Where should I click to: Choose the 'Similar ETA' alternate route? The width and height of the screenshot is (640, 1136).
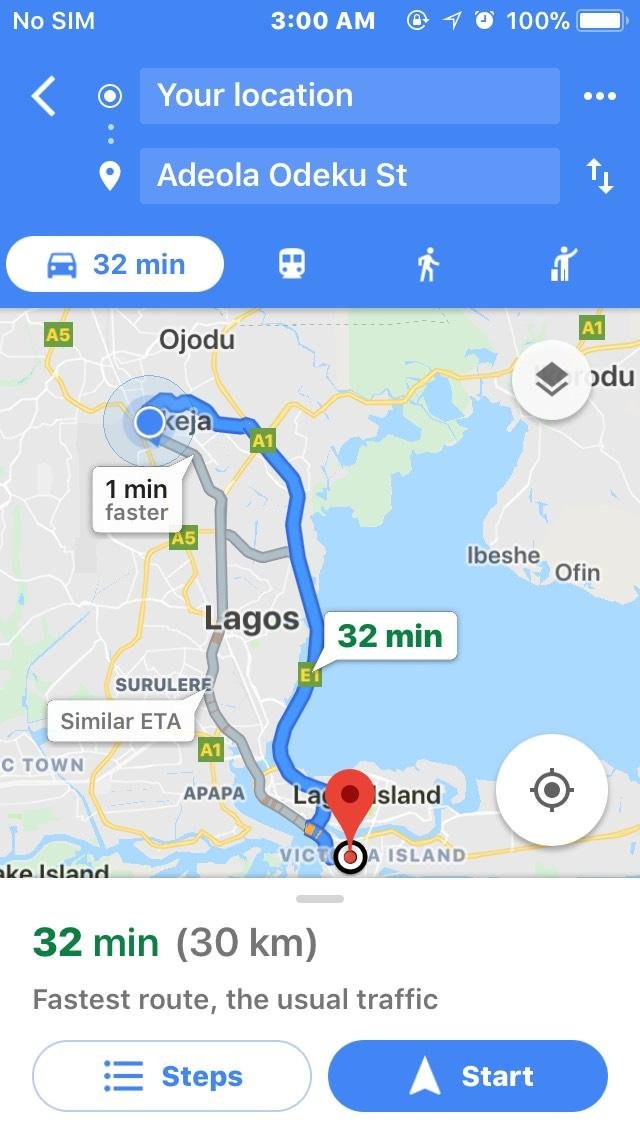(120, 721)
